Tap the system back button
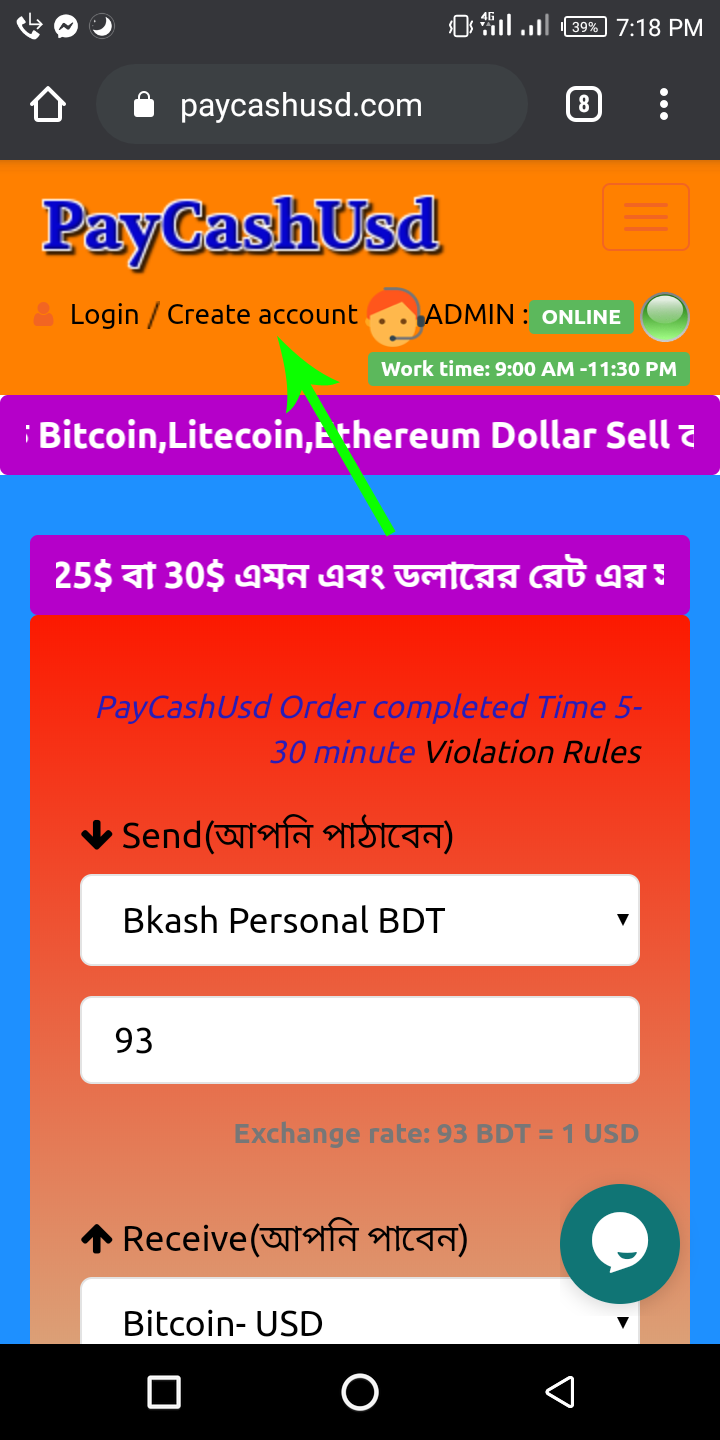Image resolution: width=720 pixels, height=1440 pixels. pos(560,1392)
